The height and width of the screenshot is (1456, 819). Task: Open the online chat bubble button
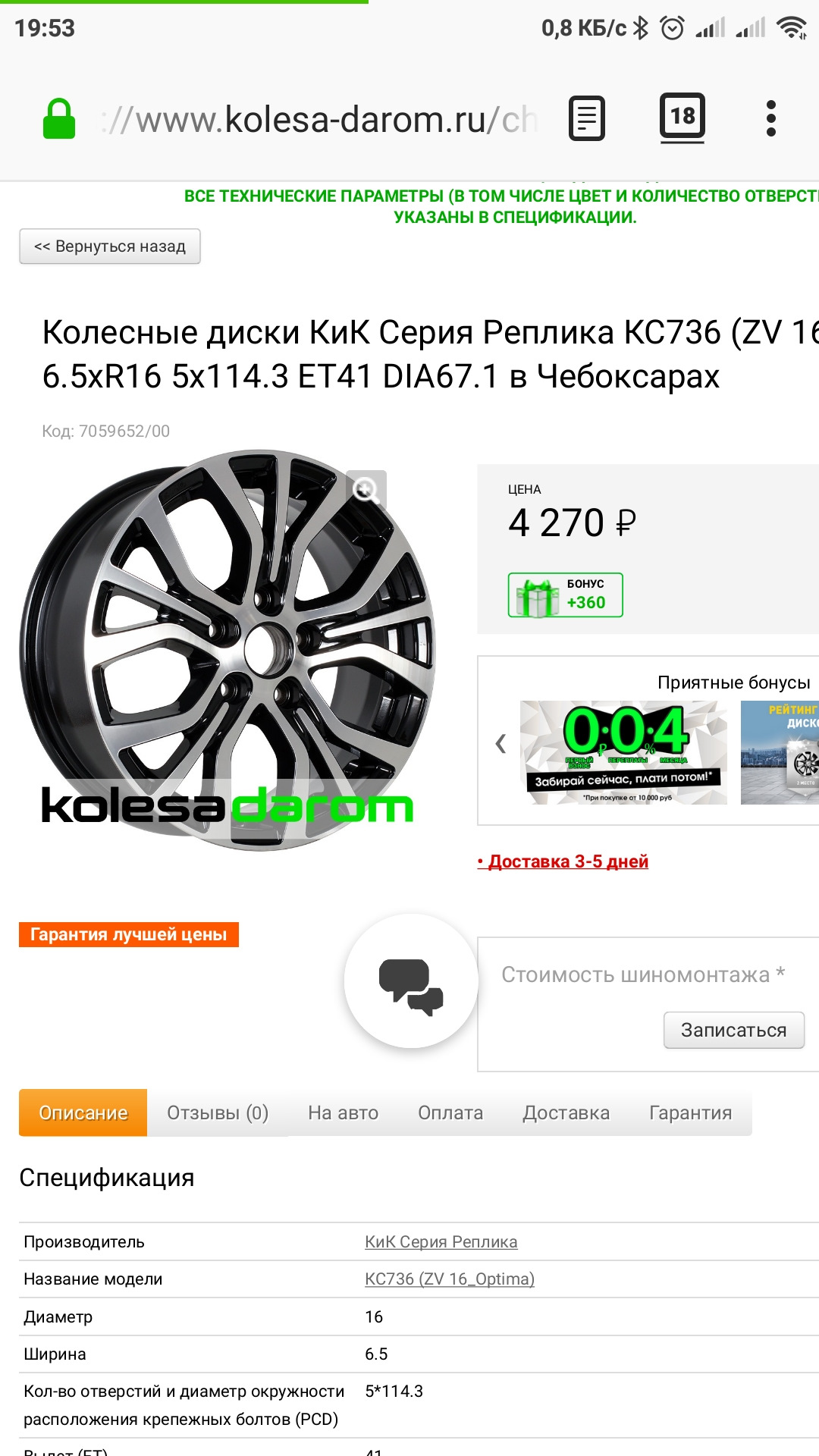coord(411,981)
